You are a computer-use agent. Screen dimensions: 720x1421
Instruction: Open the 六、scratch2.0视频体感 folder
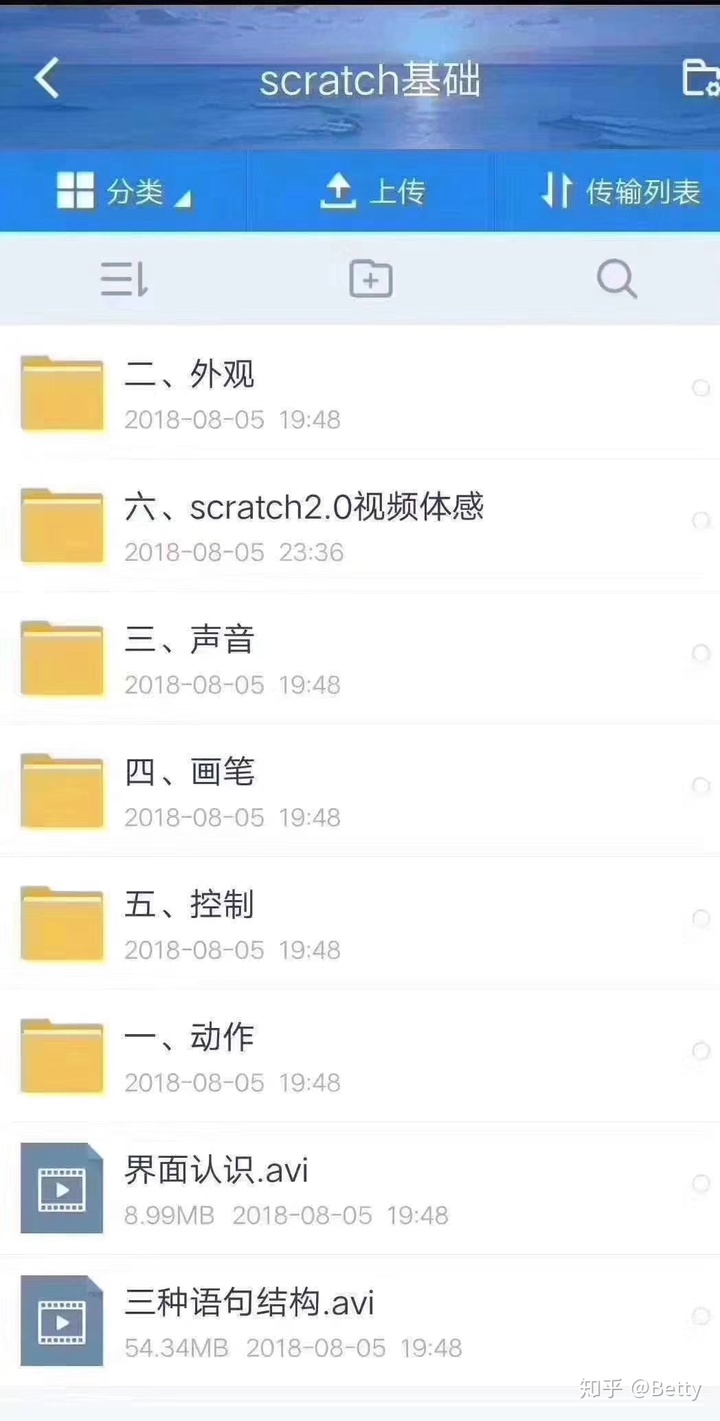pyautogui.click(x=300, y=508)
